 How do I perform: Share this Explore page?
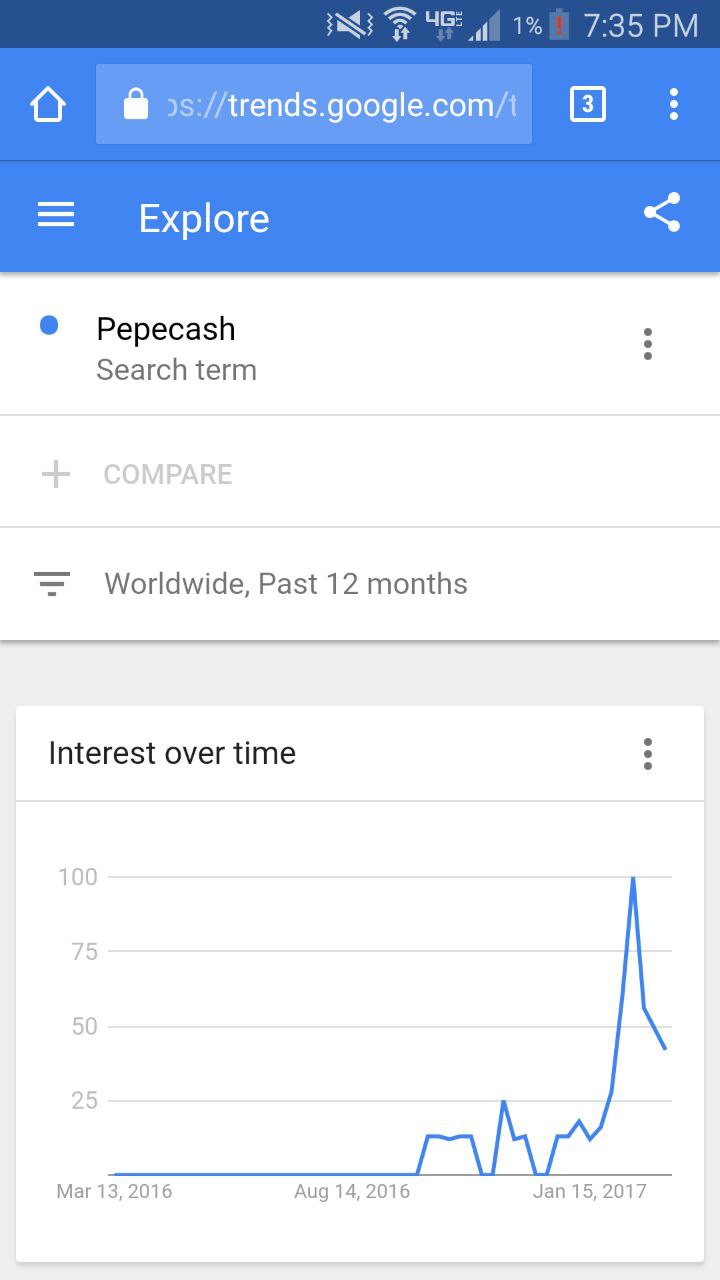pos(662,212)
